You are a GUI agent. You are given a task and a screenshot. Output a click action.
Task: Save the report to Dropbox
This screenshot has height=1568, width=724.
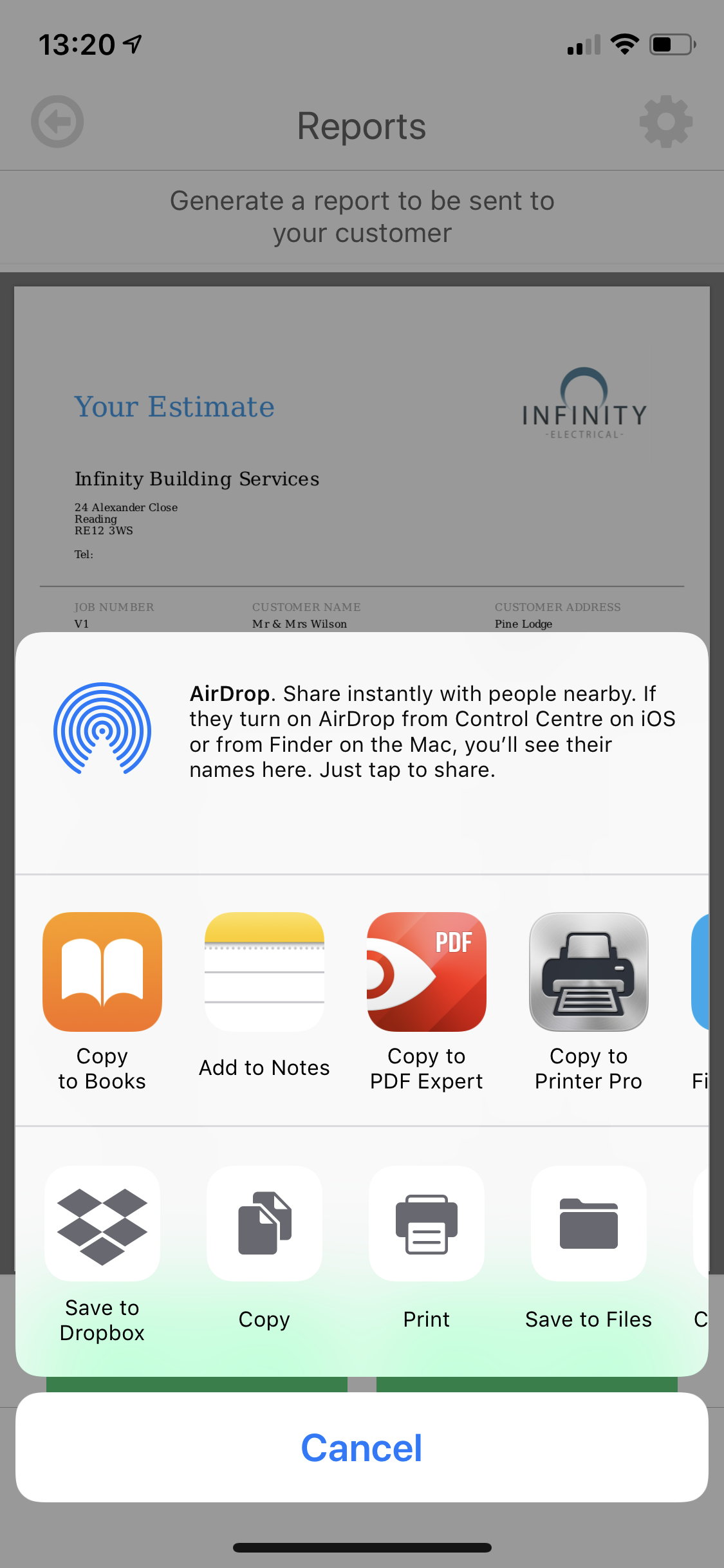pyautogui.click(x=102, y=1224)
